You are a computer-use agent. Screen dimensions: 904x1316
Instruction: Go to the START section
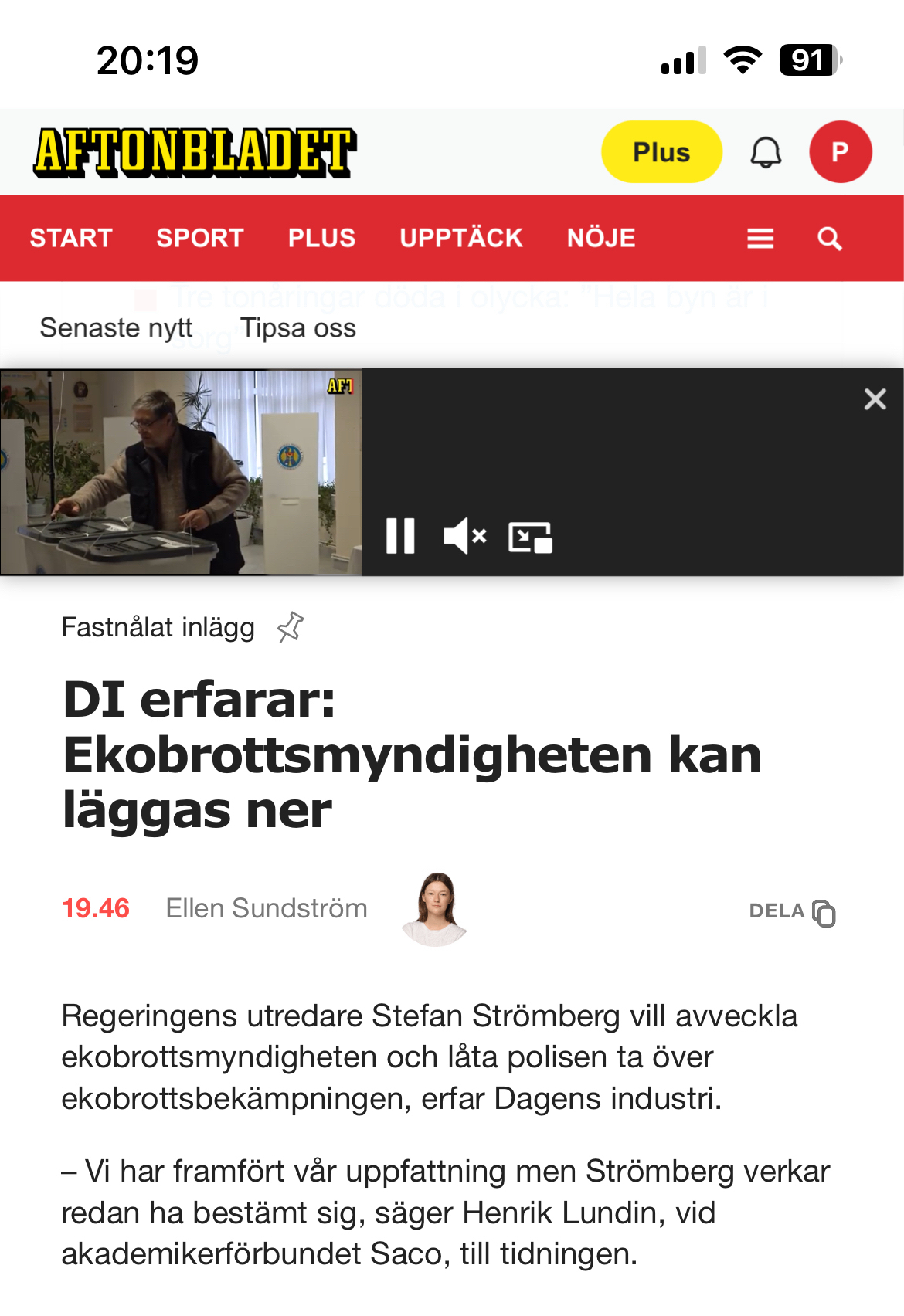pos(71,238)
